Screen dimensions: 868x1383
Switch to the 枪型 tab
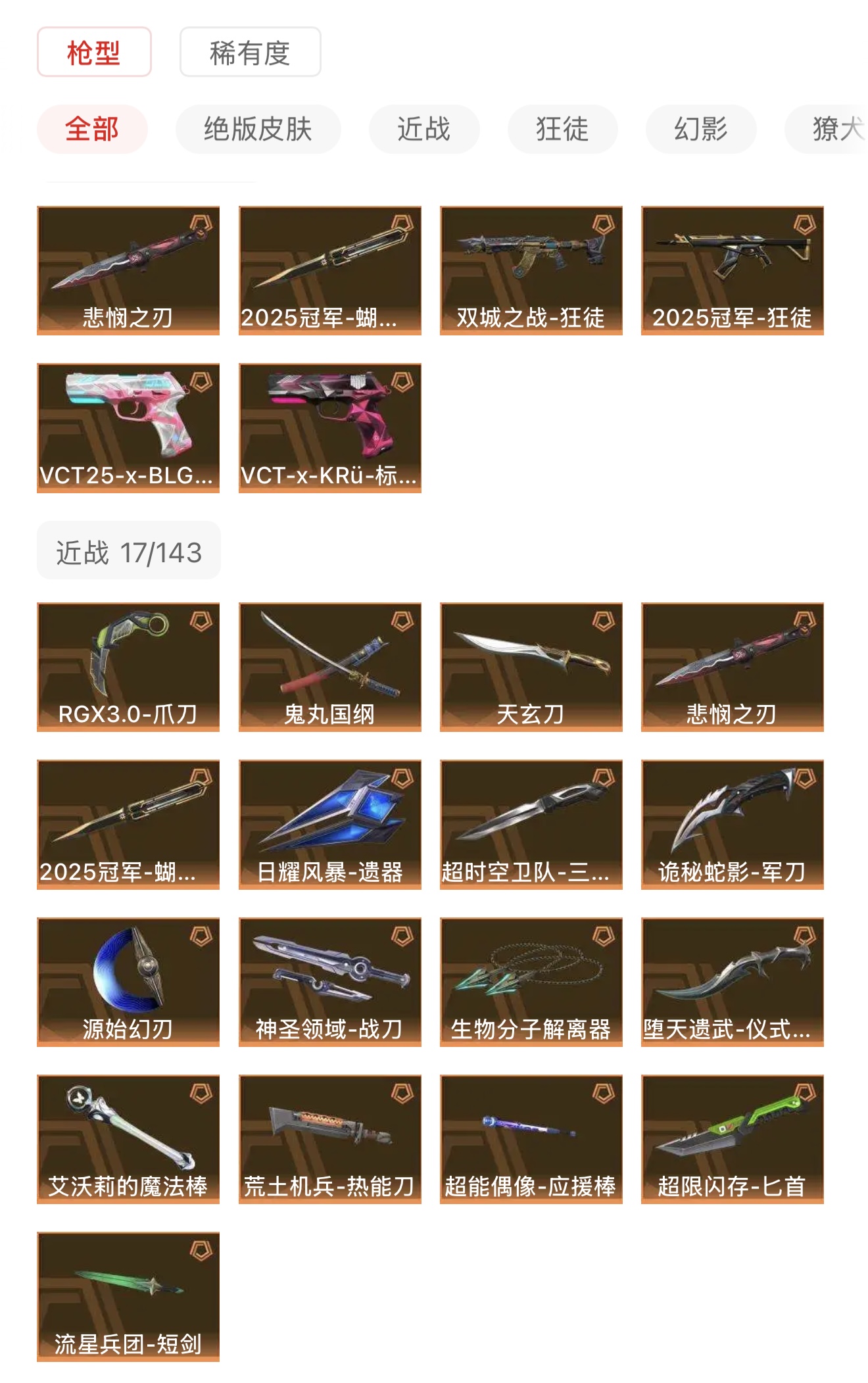(94, 52)
